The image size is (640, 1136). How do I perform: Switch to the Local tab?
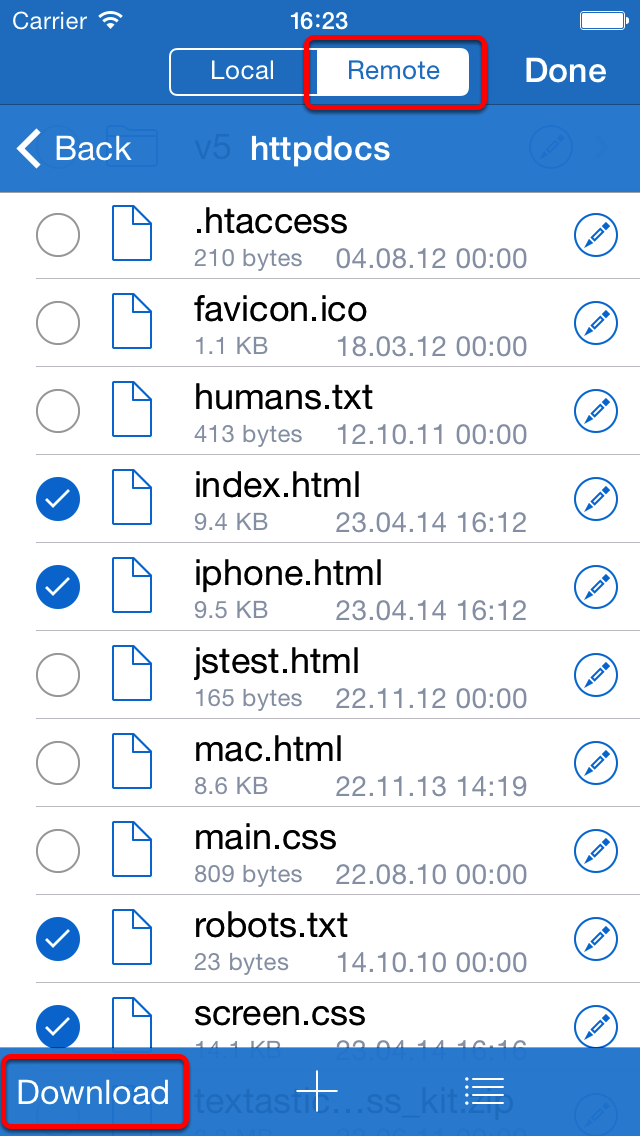(x=243, y=71)
